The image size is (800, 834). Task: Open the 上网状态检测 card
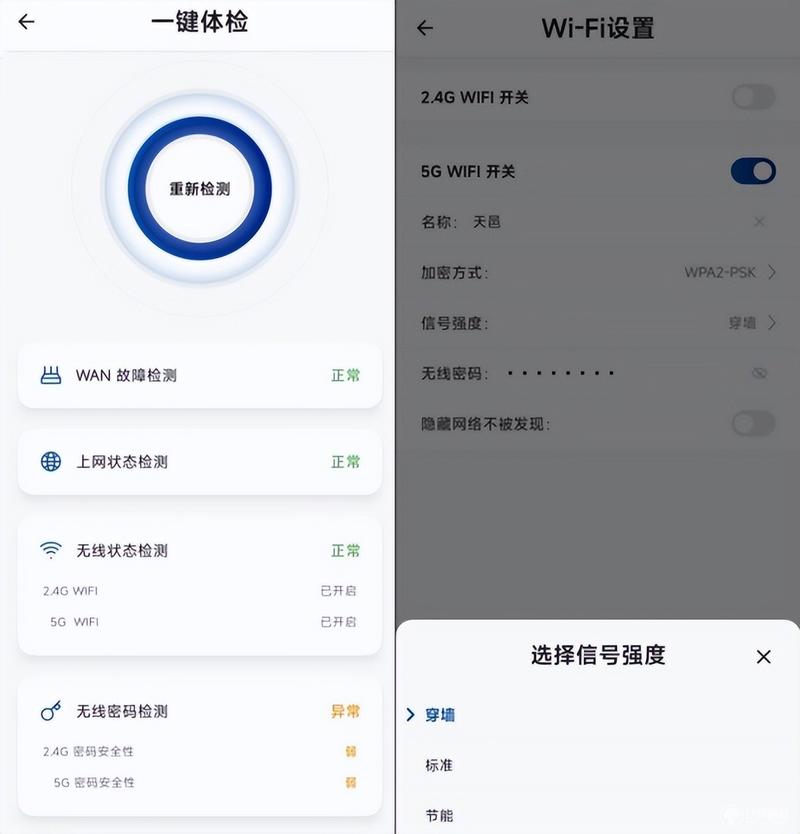[199, 462]
